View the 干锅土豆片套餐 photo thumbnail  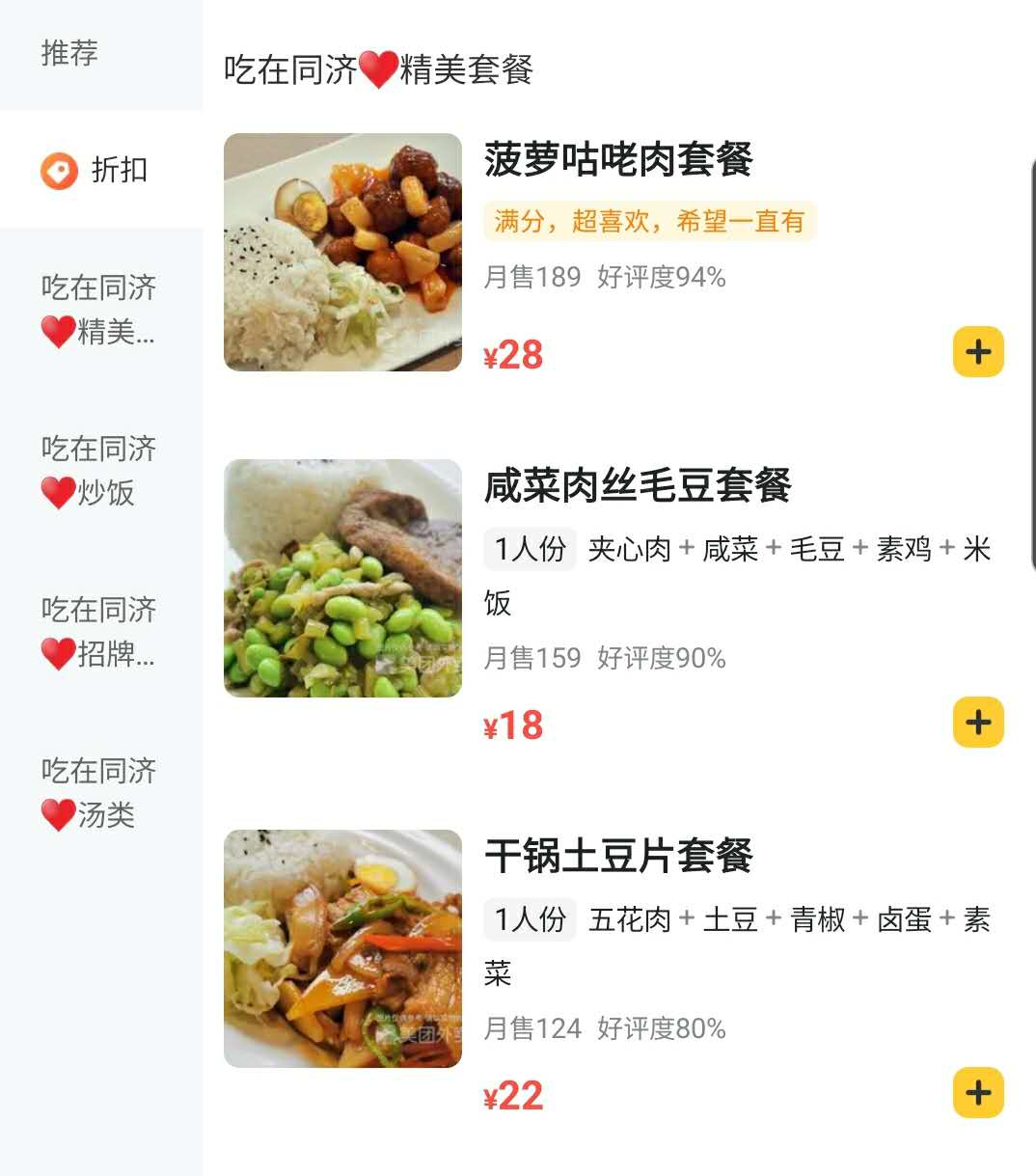(342, 947)
